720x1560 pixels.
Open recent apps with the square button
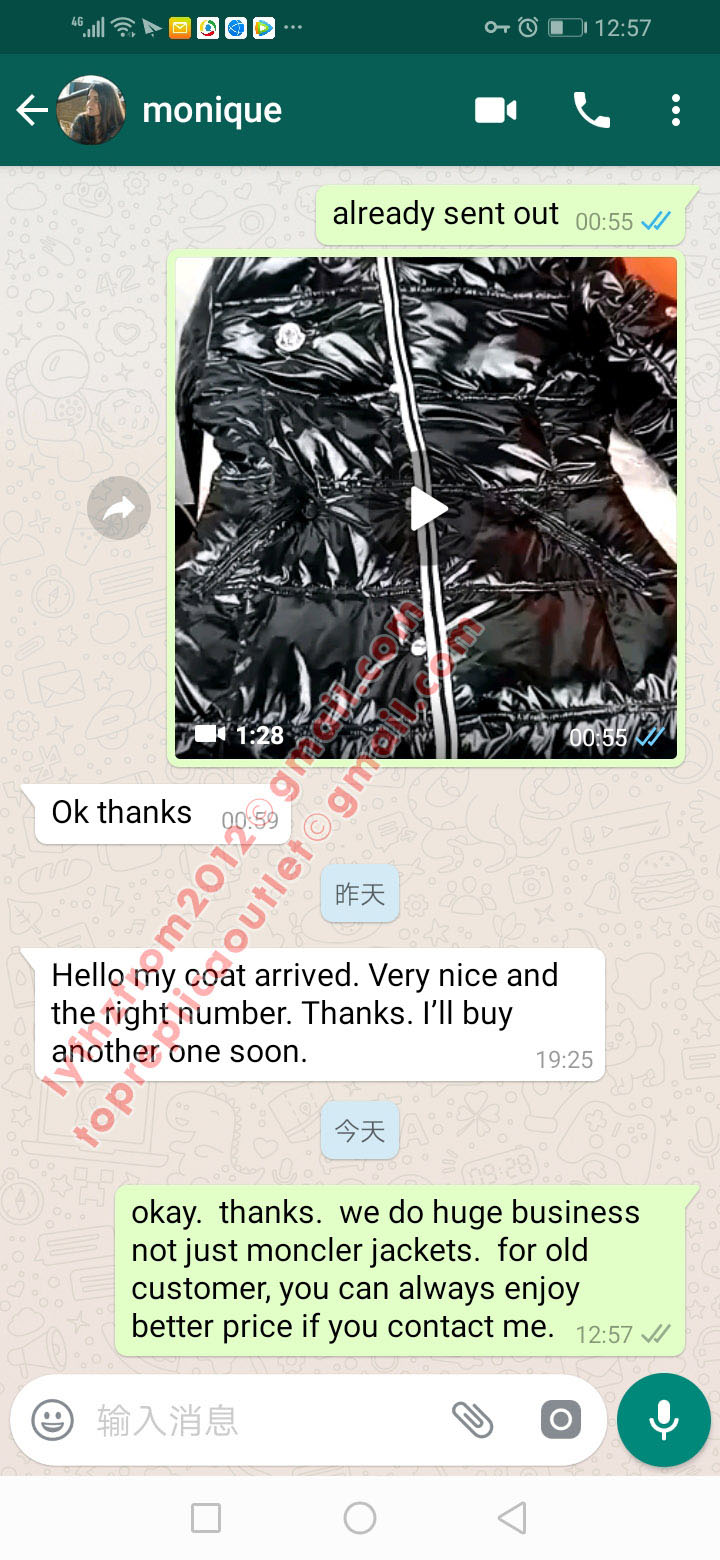tap(206, 1518)
